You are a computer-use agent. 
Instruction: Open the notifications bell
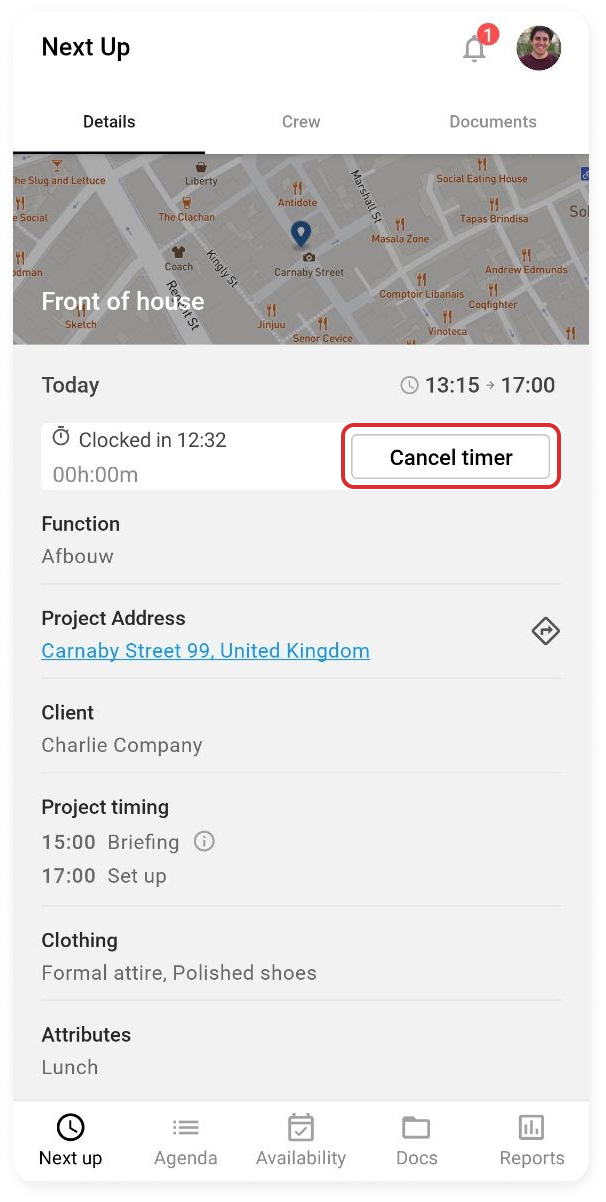tap(475, 49)
